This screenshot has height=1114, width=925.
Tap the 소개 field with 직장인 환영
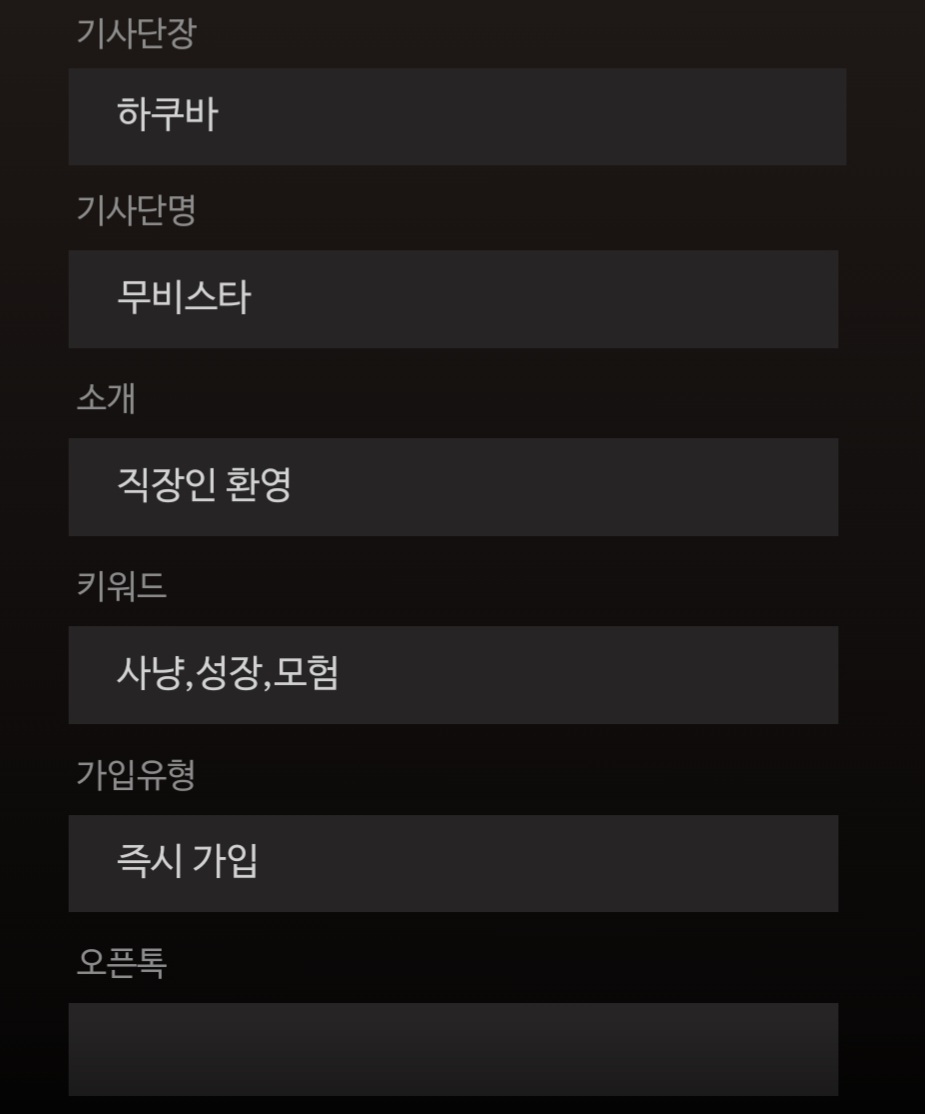452,487
